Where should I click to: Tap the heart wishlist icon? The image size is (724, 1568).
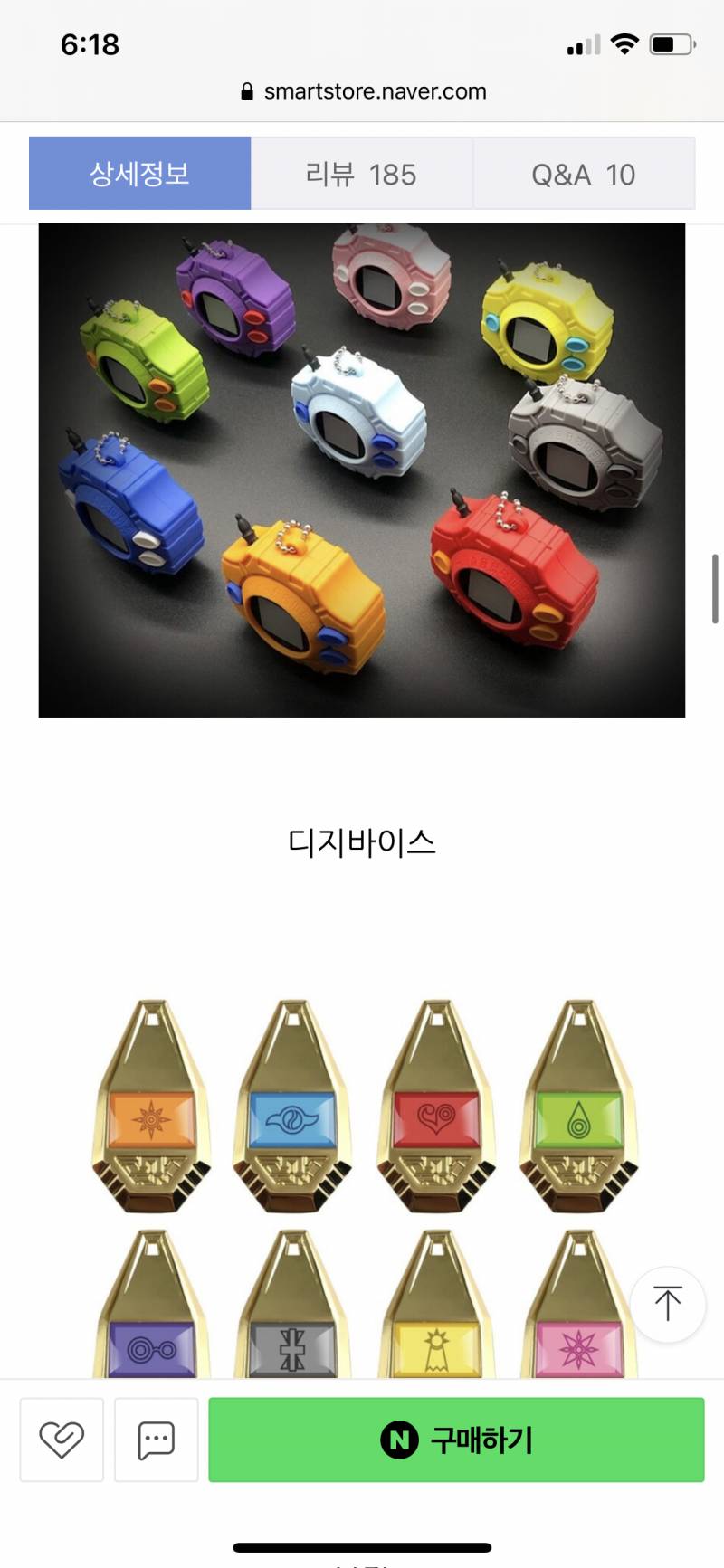click(61, 1440)
